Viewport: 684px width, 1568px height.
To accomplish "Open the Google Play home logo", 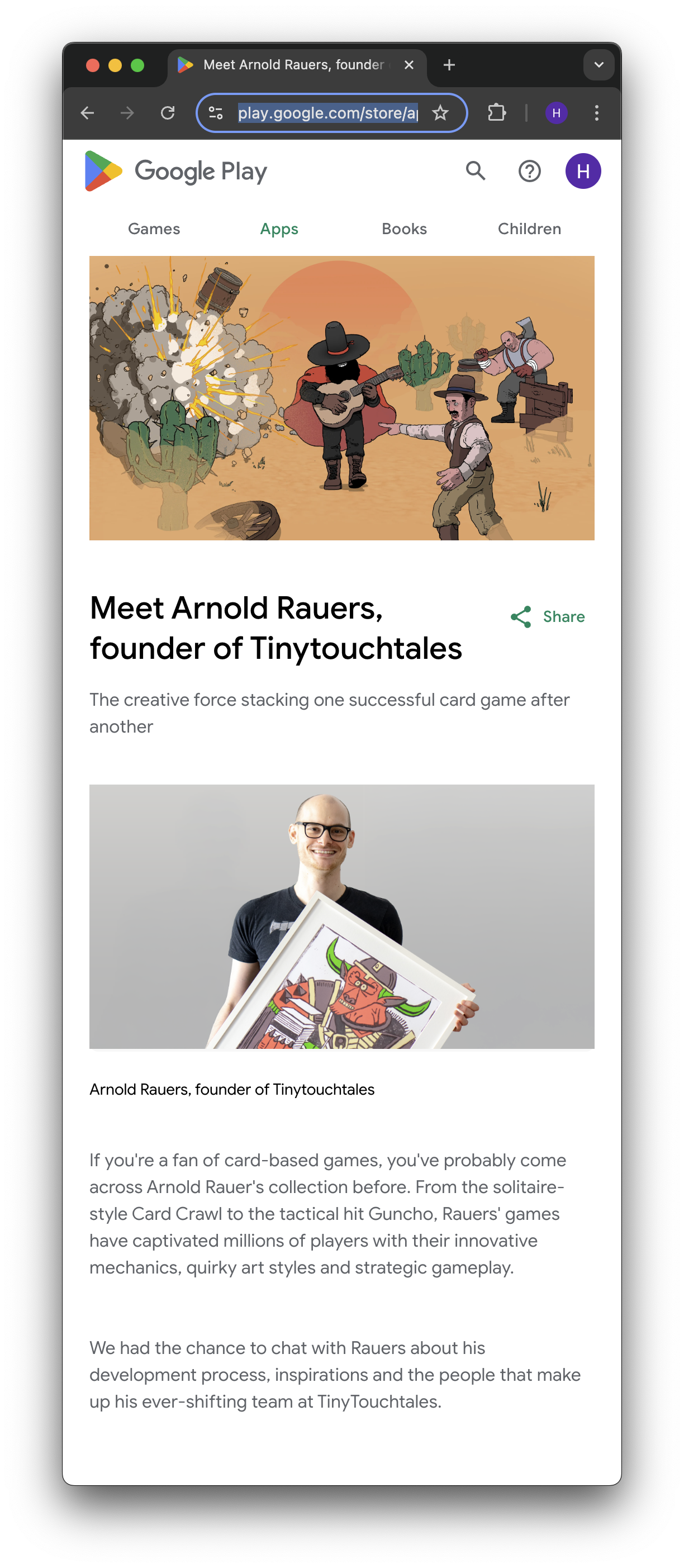I will (x=176, y=171).
